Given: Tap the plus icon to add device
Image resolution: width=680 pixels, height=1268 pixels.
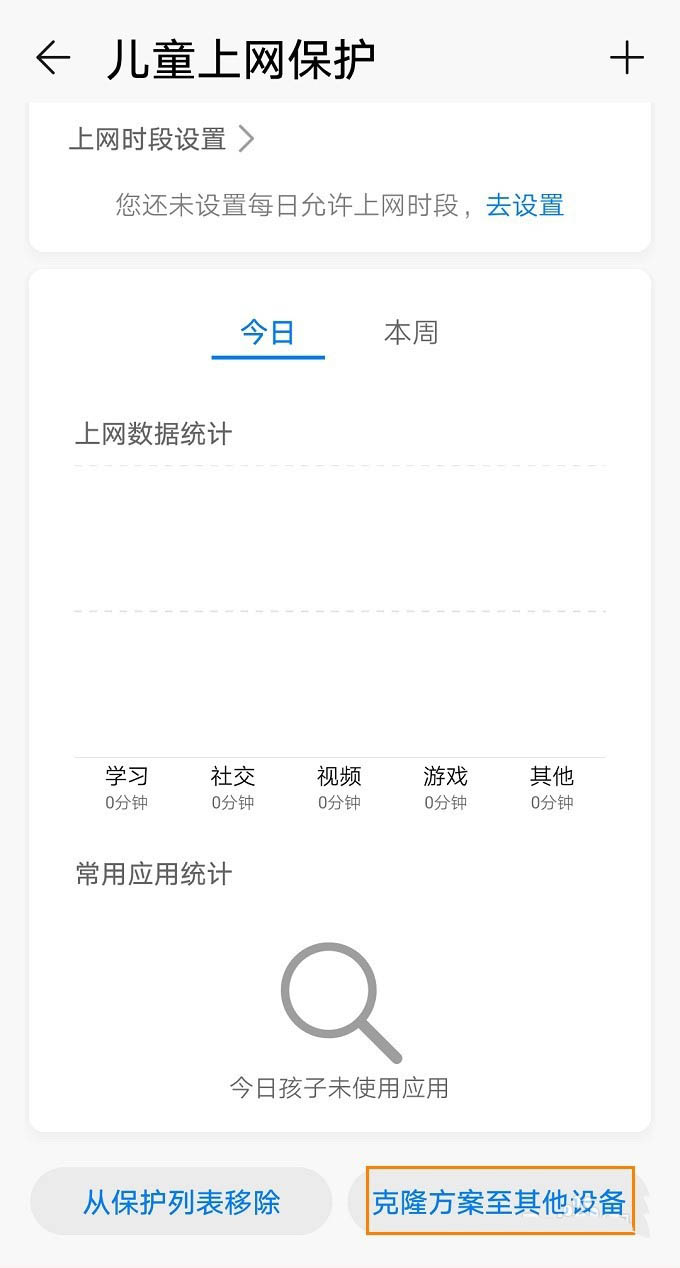Looking at the screenshot, I should 627,58.
